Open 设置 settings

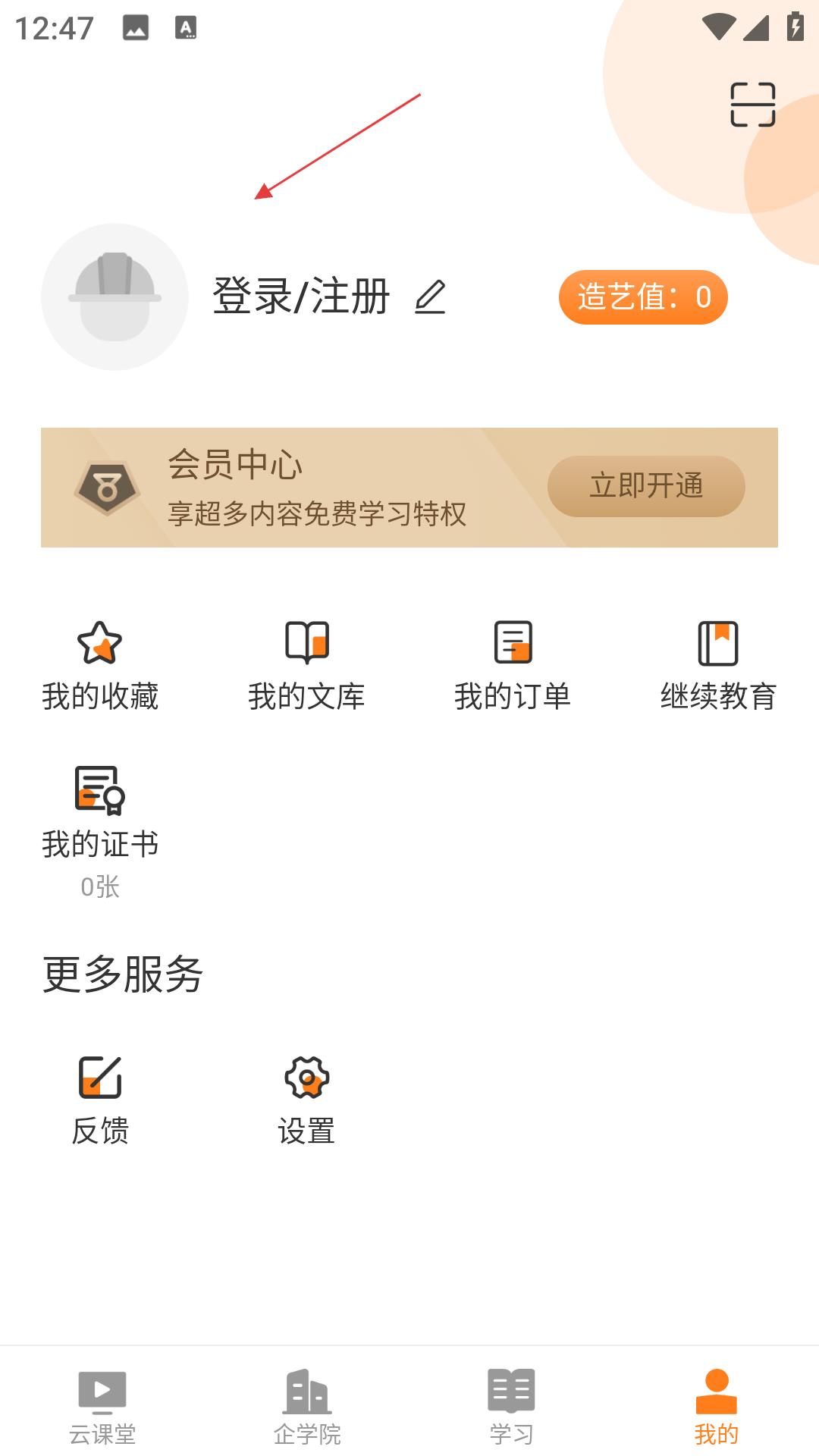[x=306, y=1100]
